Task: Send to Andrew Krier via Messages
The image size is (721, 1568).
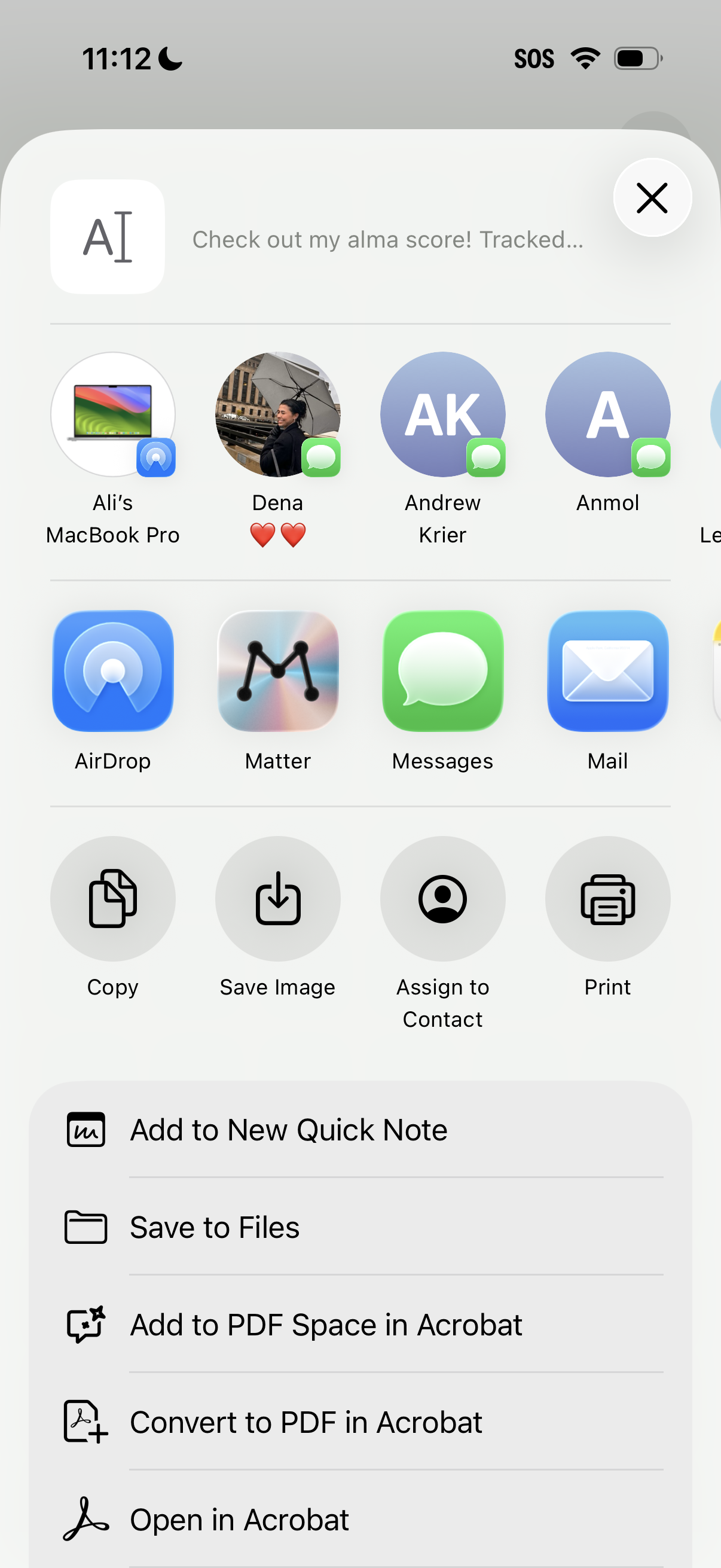Action: pos(442,414)
